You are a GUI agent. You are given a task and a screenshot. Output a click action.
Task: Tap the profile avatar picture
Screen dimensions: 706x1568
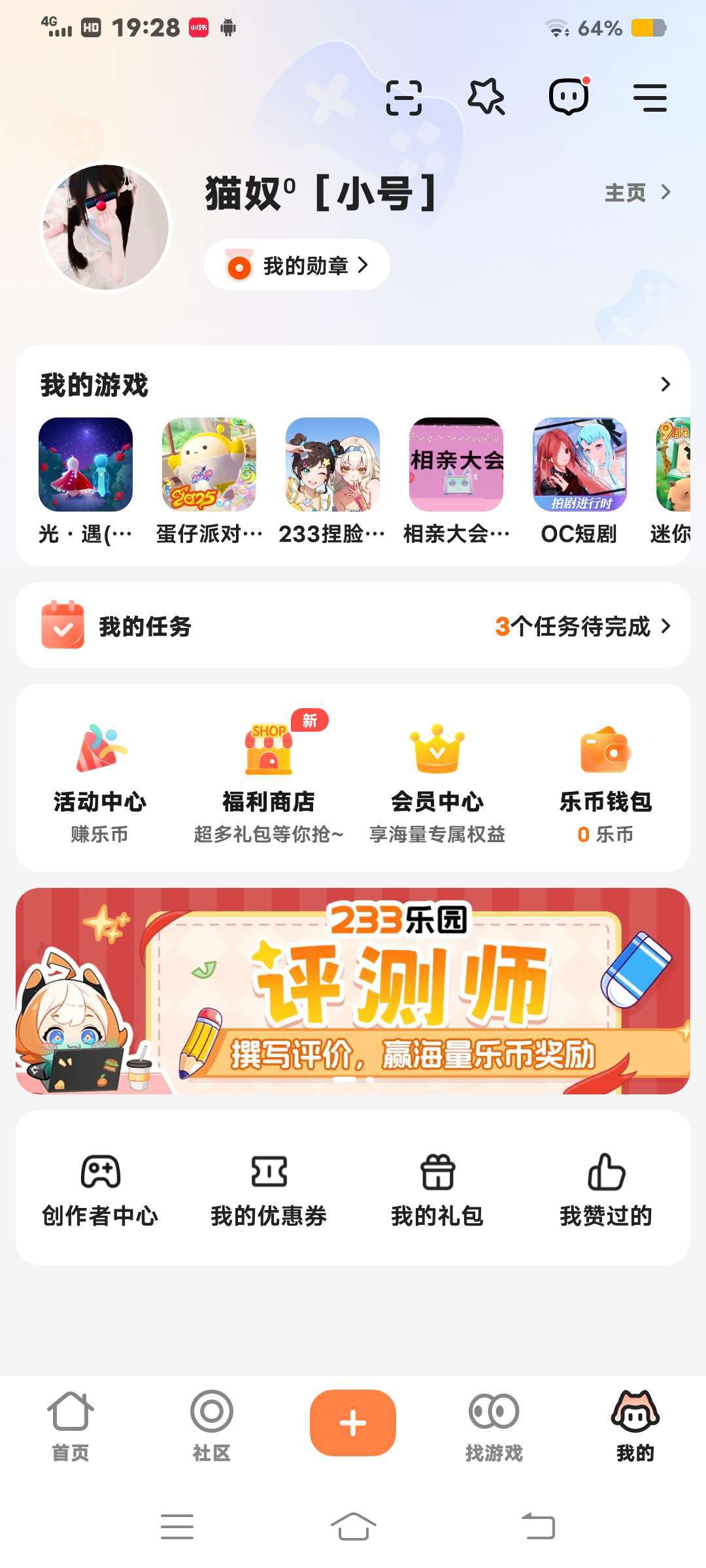[106, 227]
